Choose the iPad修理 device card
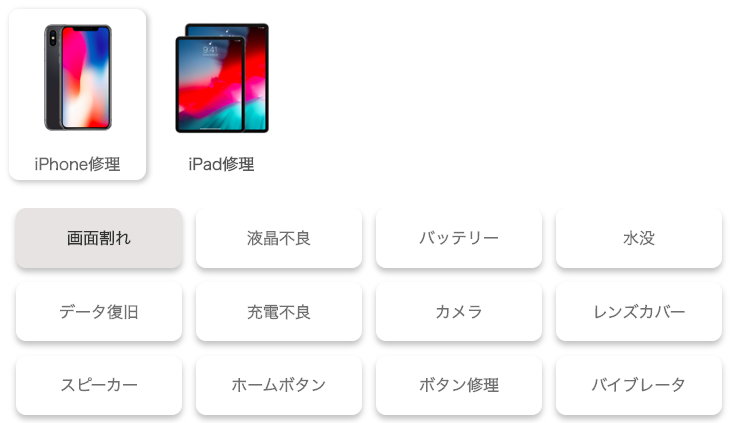The width and height of the screenshot is (733, 423). pyautogui.click(x=221, y=95)
